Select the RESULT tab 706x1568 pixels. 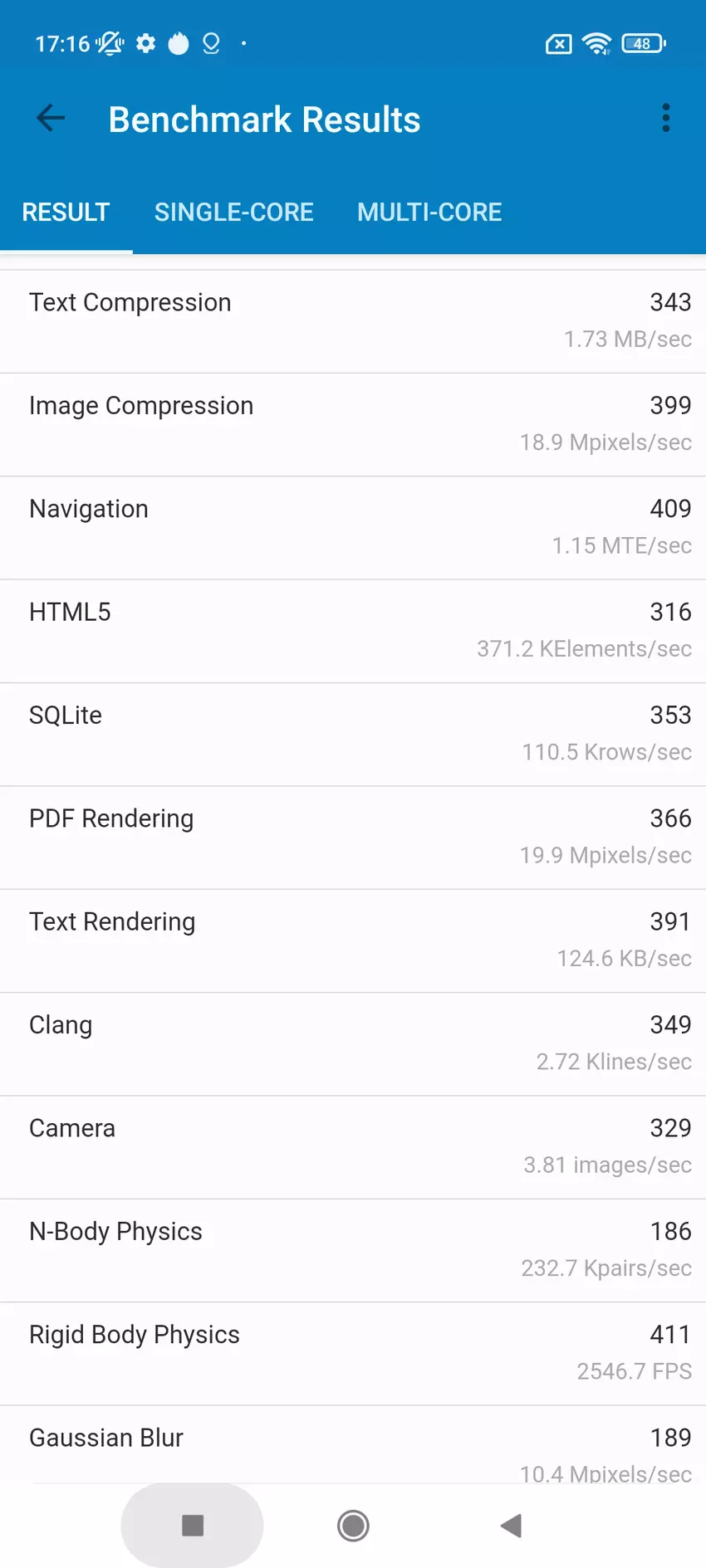tap(66, 212)
